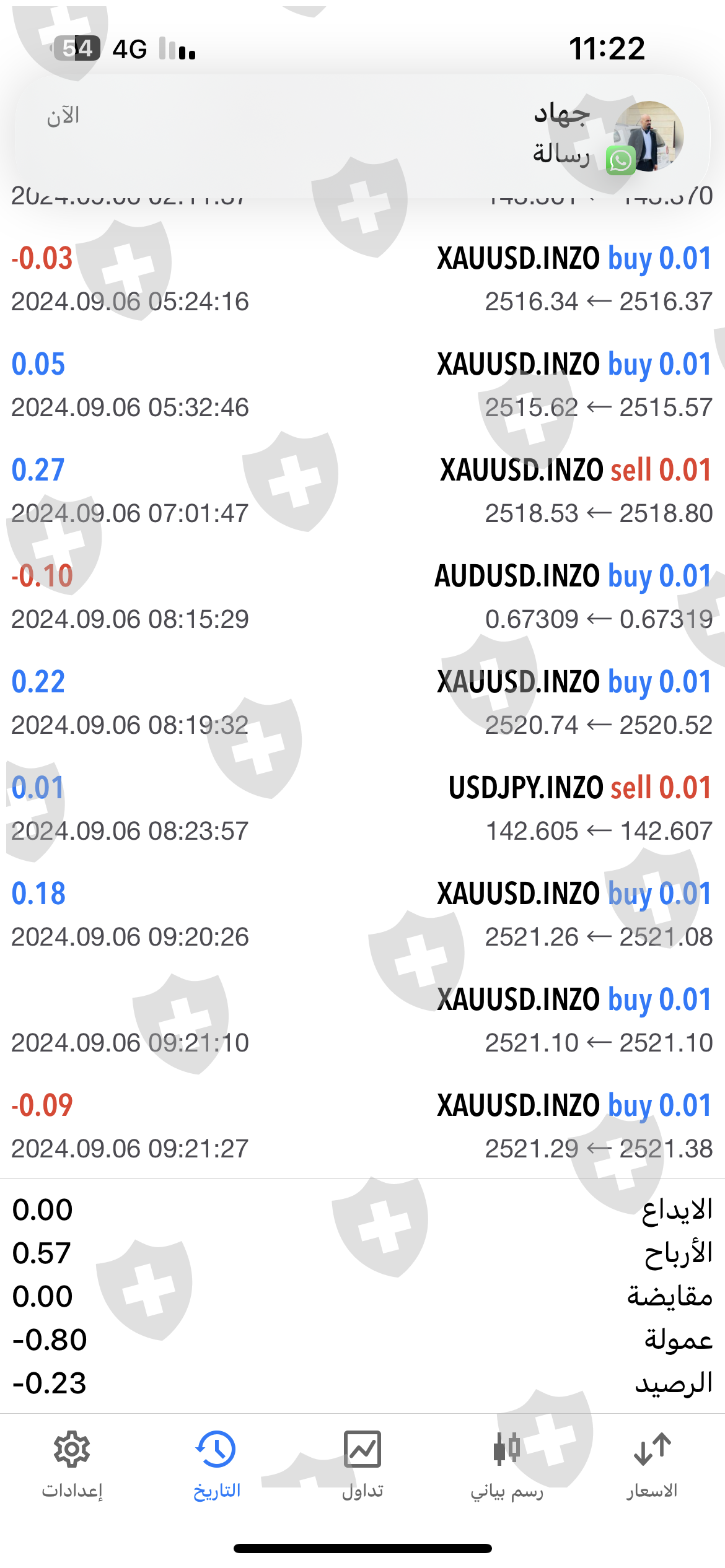The height and width of the screenshot is (1568, 725).
Task: Open the إعدادات settings tab
Action: pyautogui.click(x=72, y=1465)
